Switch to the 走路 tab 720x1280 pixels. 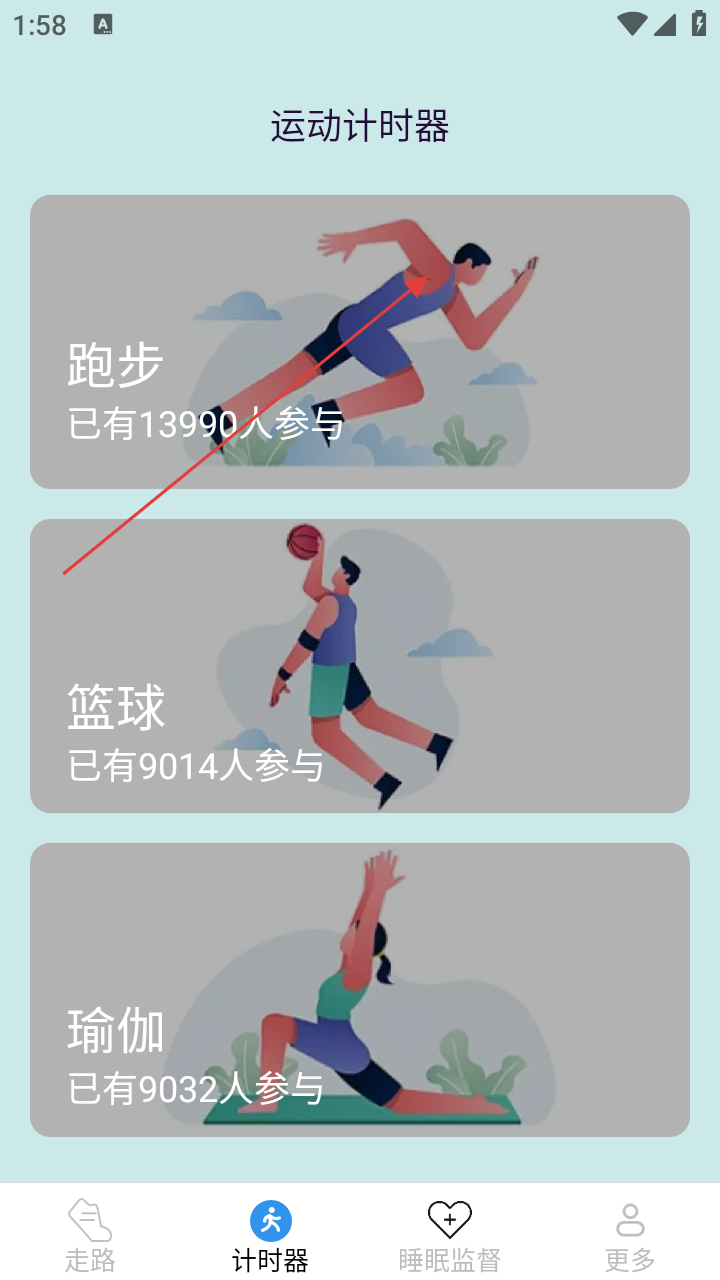pos(90,1235)
